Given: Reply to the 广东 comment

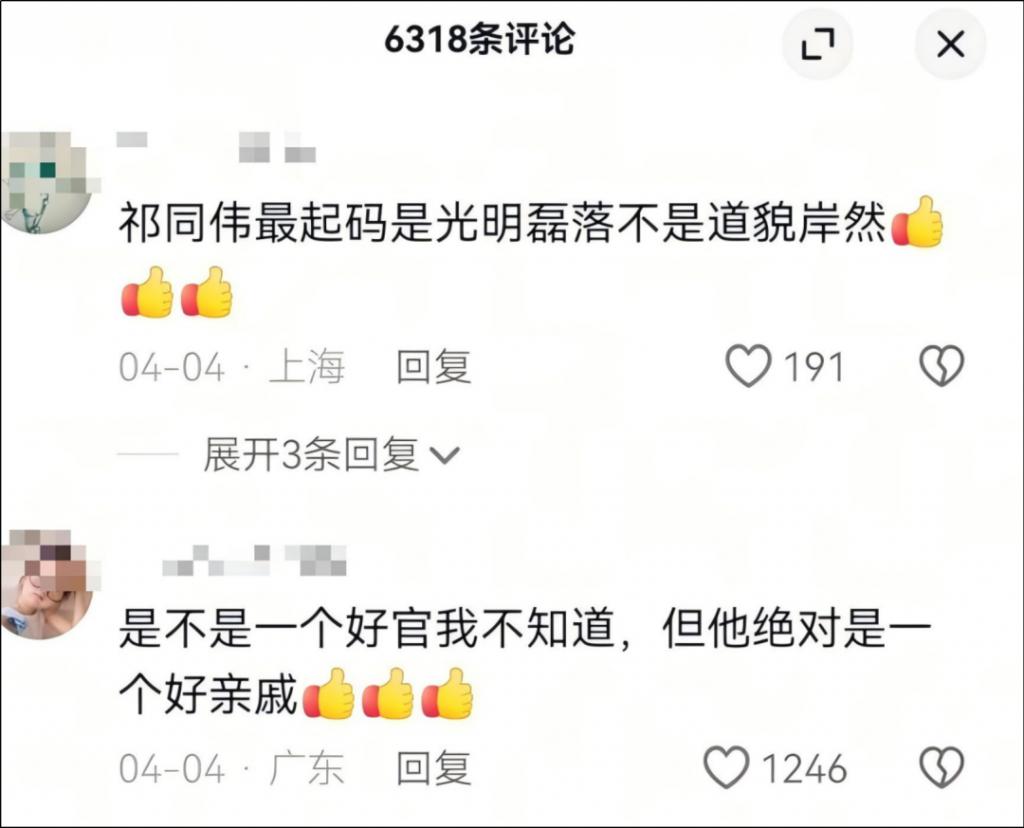Looking at the screenshot, I should click(x=433, y=769).
